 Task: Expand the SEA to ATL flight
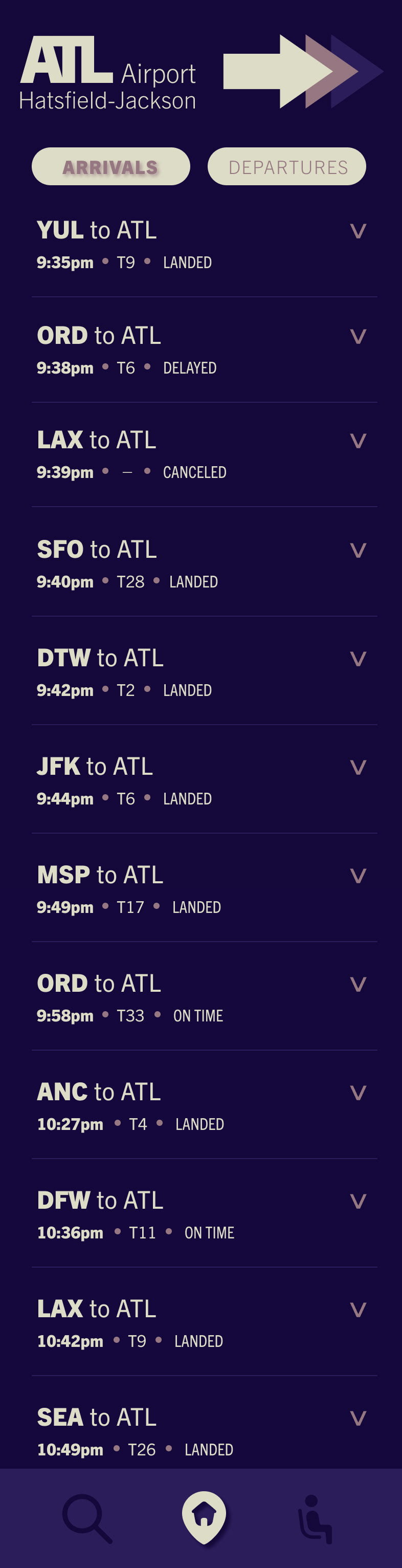358,1418
